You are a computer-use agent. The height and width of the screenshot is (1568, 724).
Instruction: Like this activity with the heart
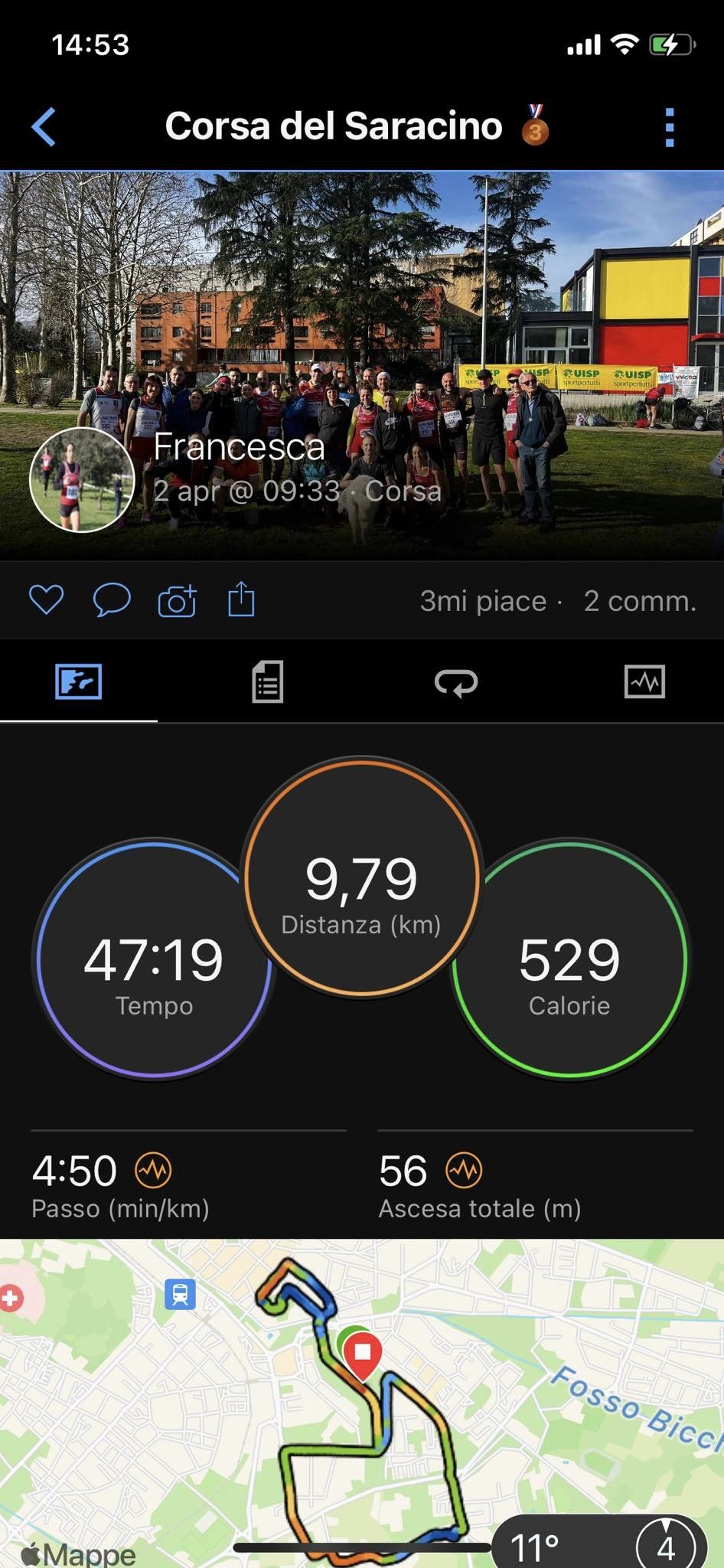pos(46,599)
